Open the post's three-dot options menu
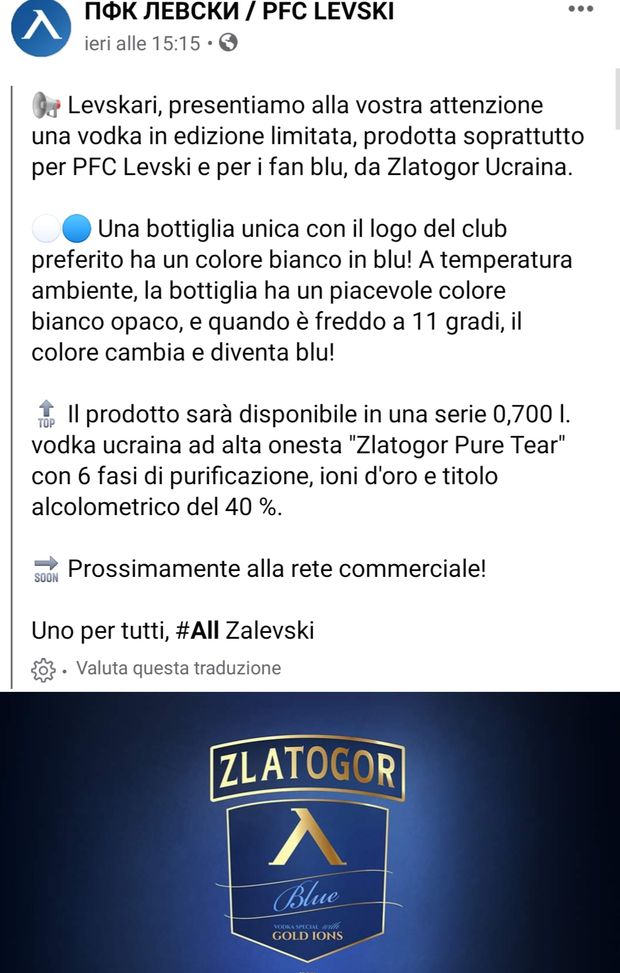The height and width of the screenshot is (973, 620). [580, 9]
